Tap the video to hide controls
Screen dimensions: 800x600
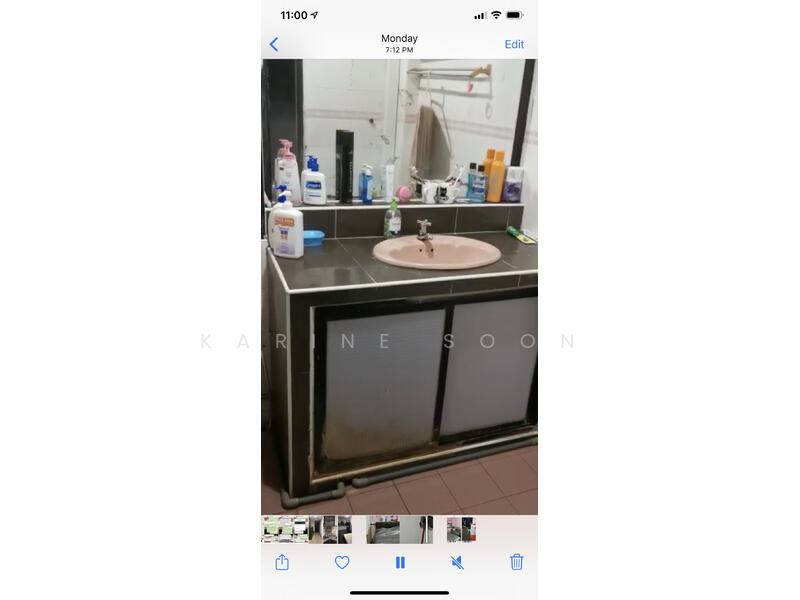click(x=400, y=300)
